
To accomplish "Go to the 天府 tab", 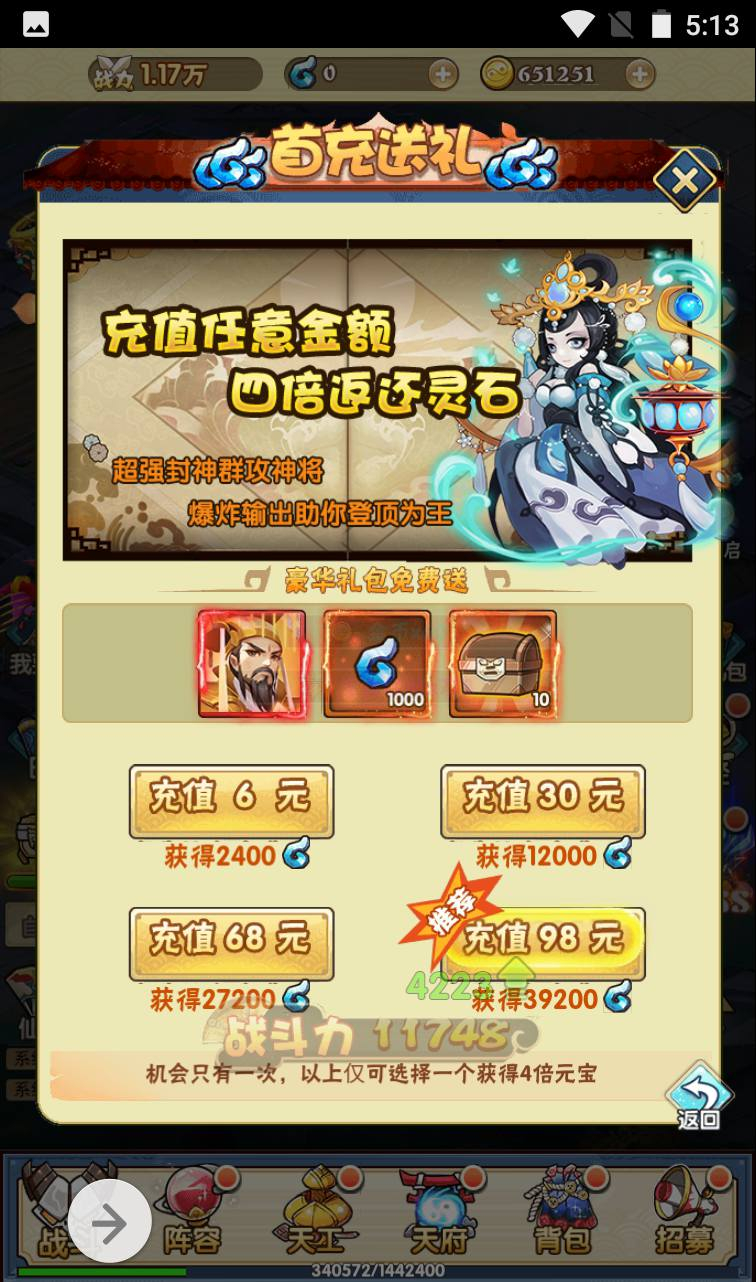I will 439,1212.
